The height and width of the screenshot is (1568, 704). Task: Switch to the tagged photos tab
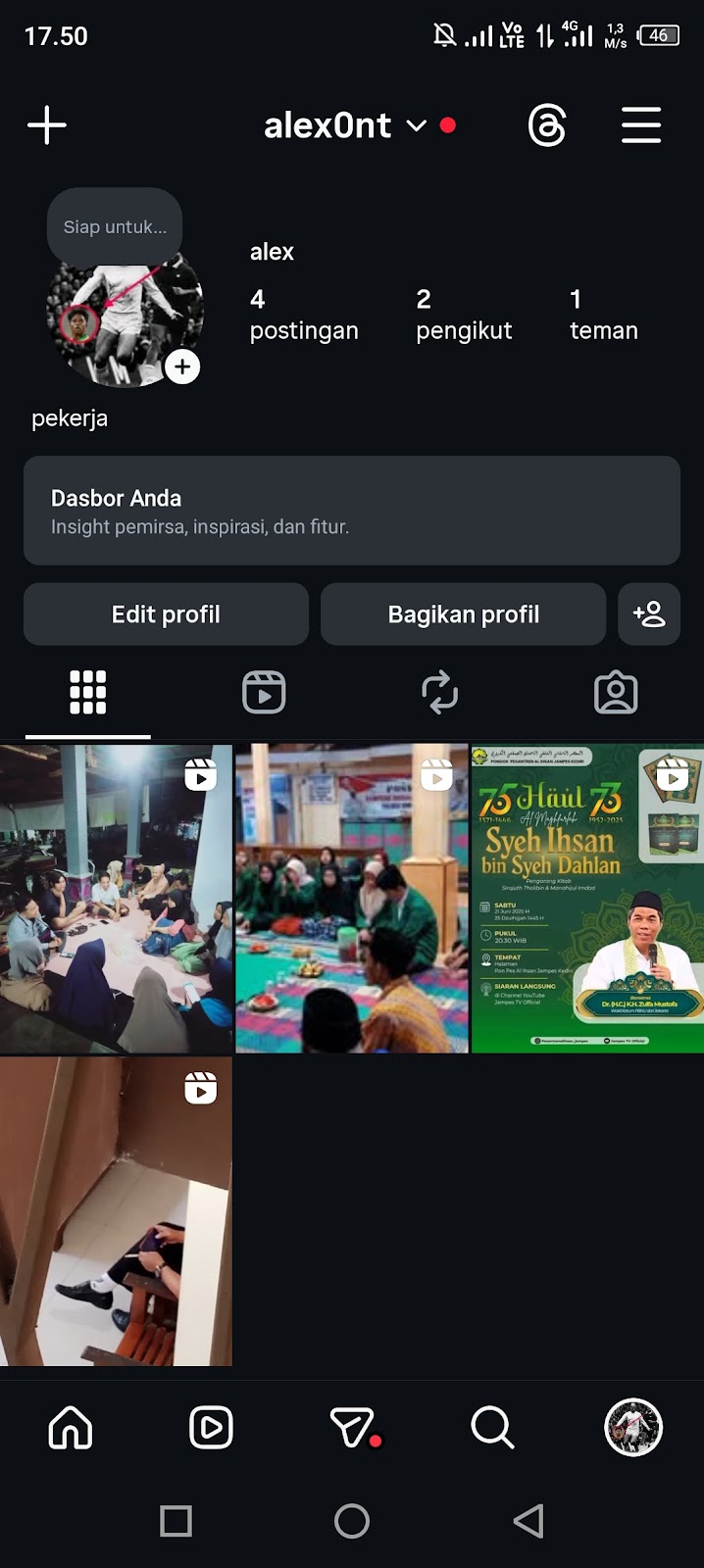click(616, 692)
